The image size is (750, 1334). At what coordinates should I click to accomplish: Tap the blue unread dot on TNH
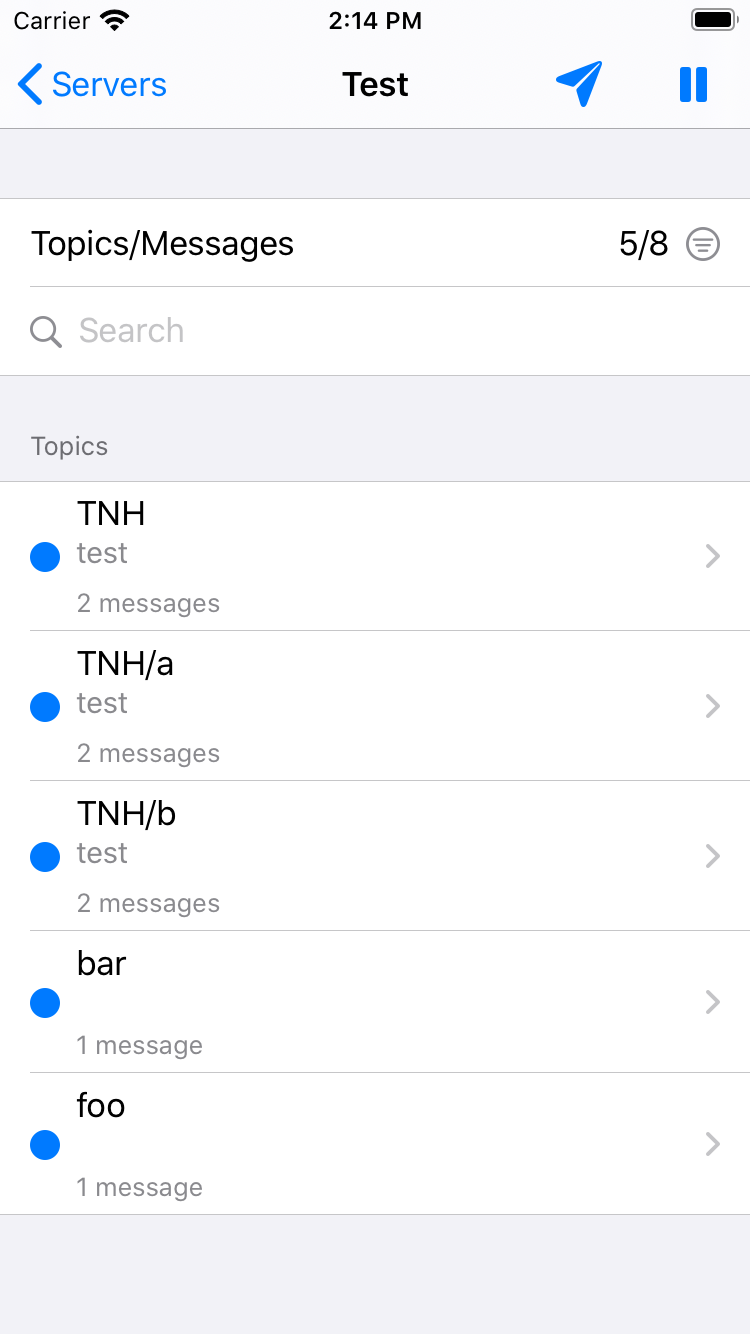(x=44, y=557)
